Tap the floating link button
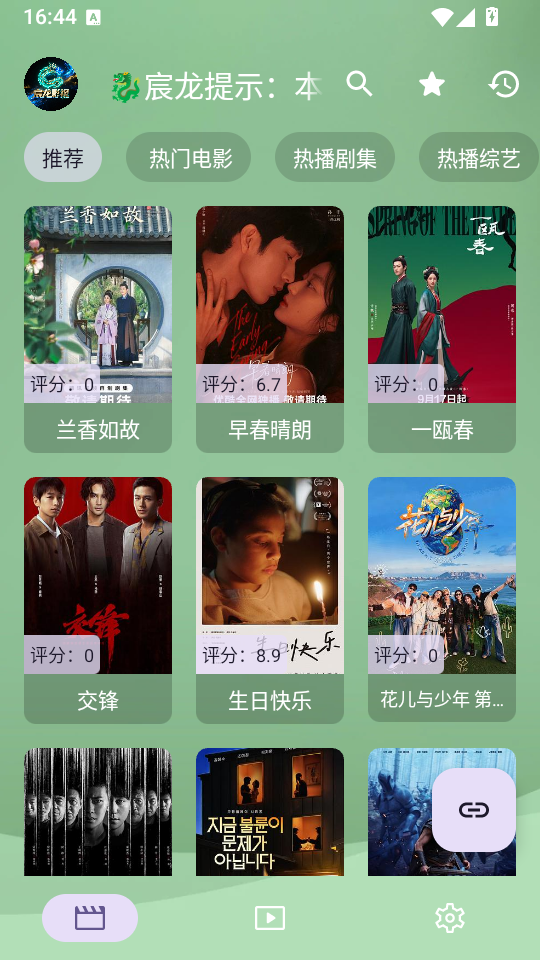Image resolution: width=540 pixels, height=960 pixels. pyautogui.click(x=474, y=810)
